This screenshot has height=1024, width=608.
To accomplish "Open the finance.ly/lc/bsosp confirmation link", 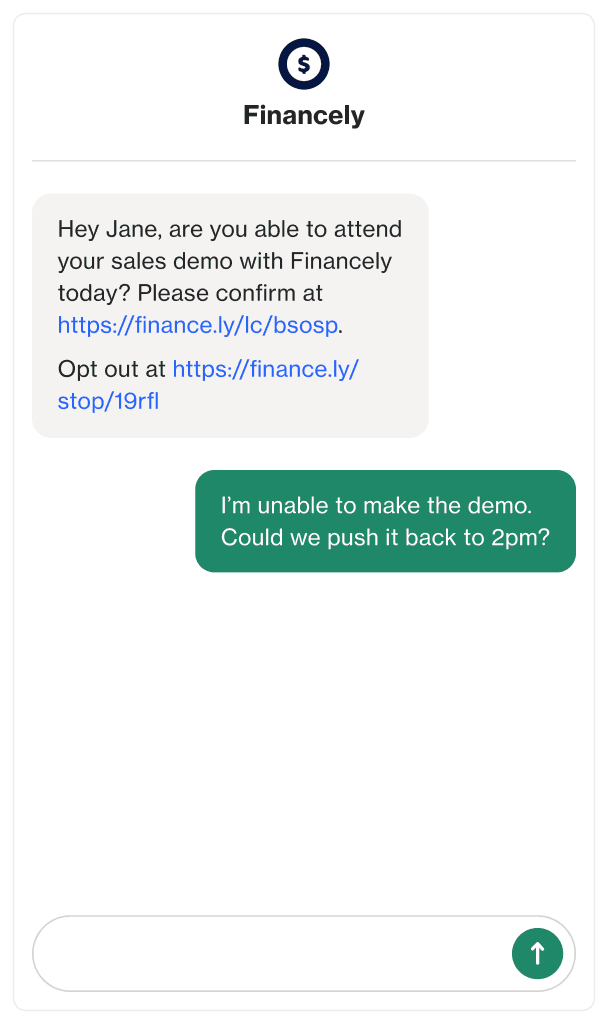I will [198, 325].
